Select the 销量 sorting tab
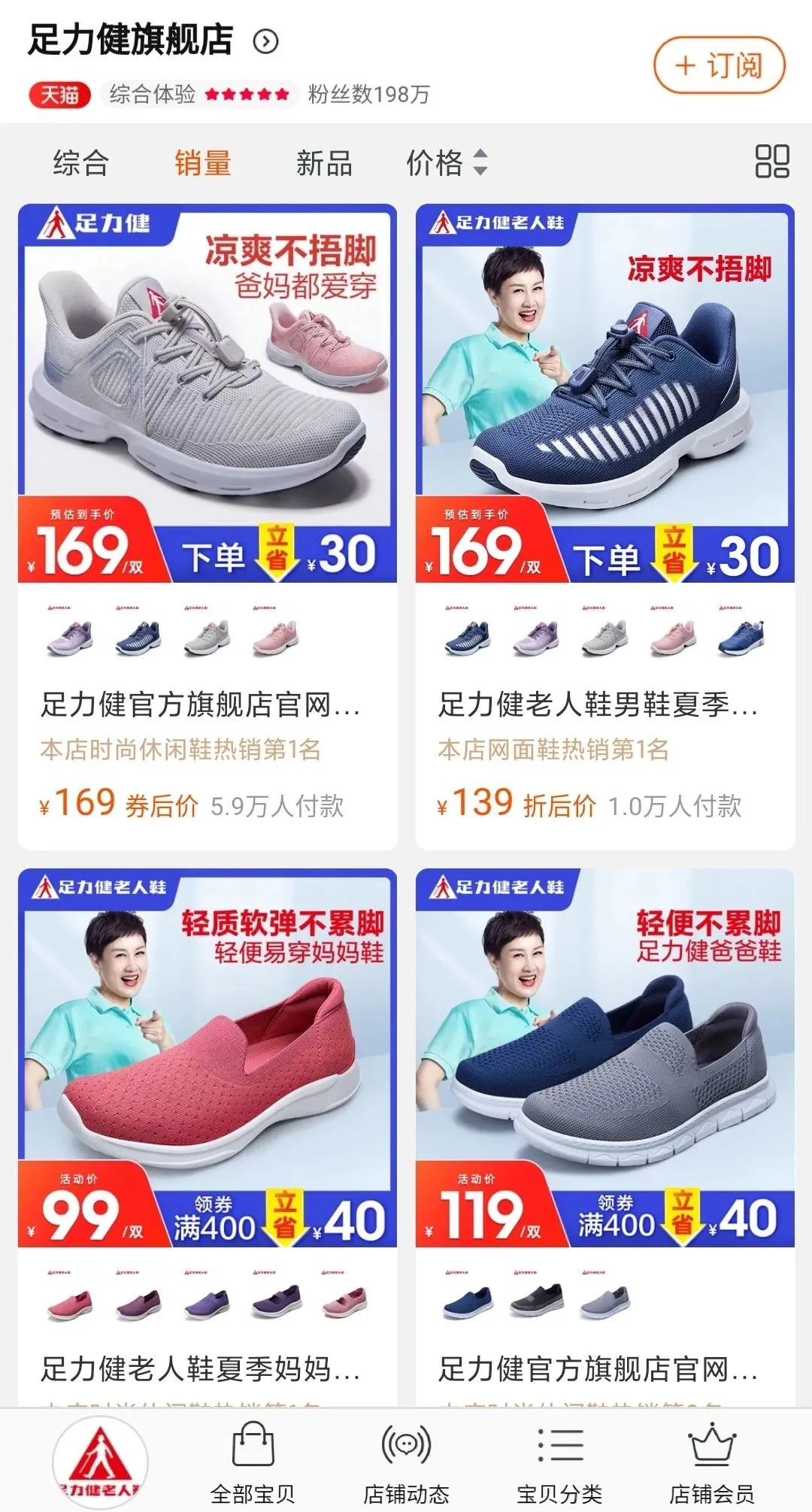812x1512 pixels. point(203,162)
